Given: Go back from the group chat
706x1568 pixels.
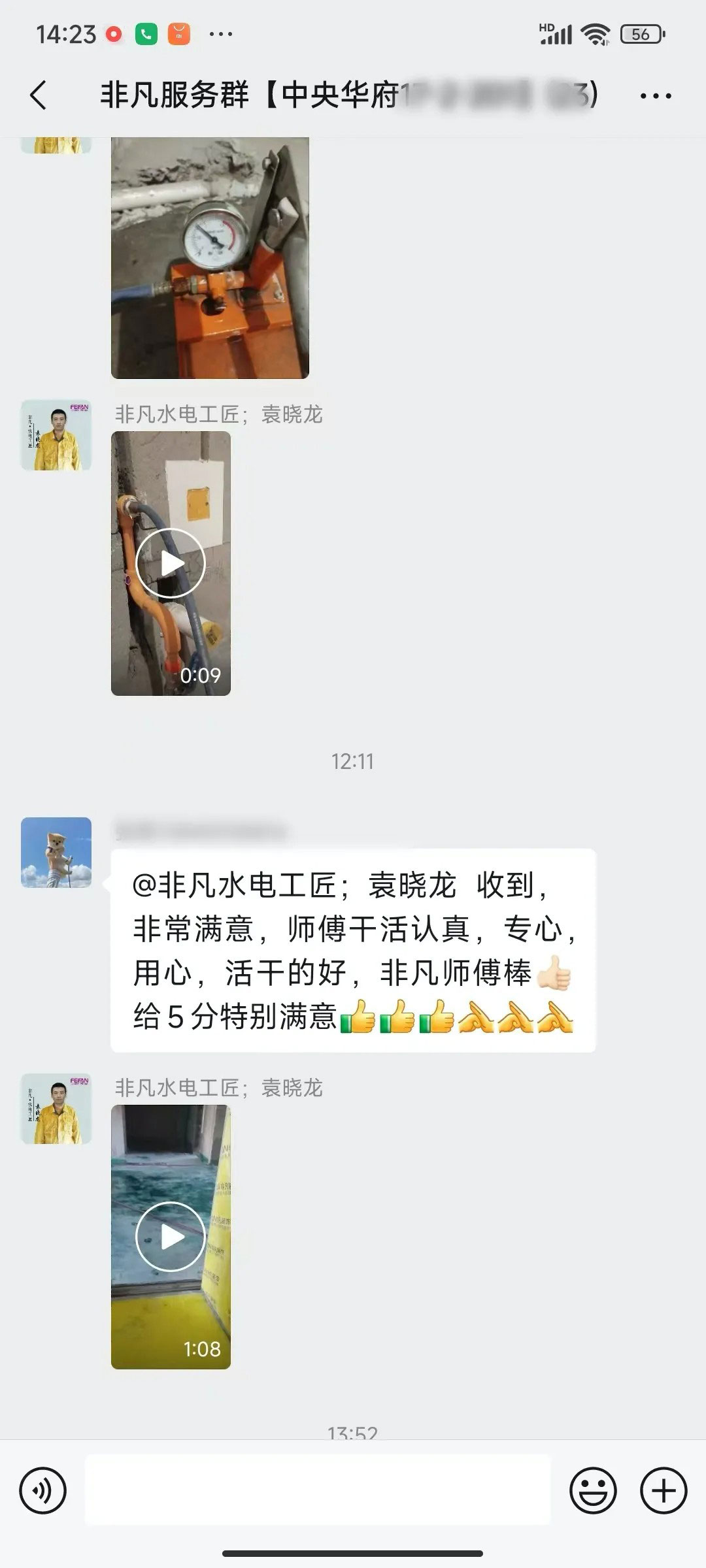Looking at the screenshot, I should pyautogui.click(x=39, y=95).
